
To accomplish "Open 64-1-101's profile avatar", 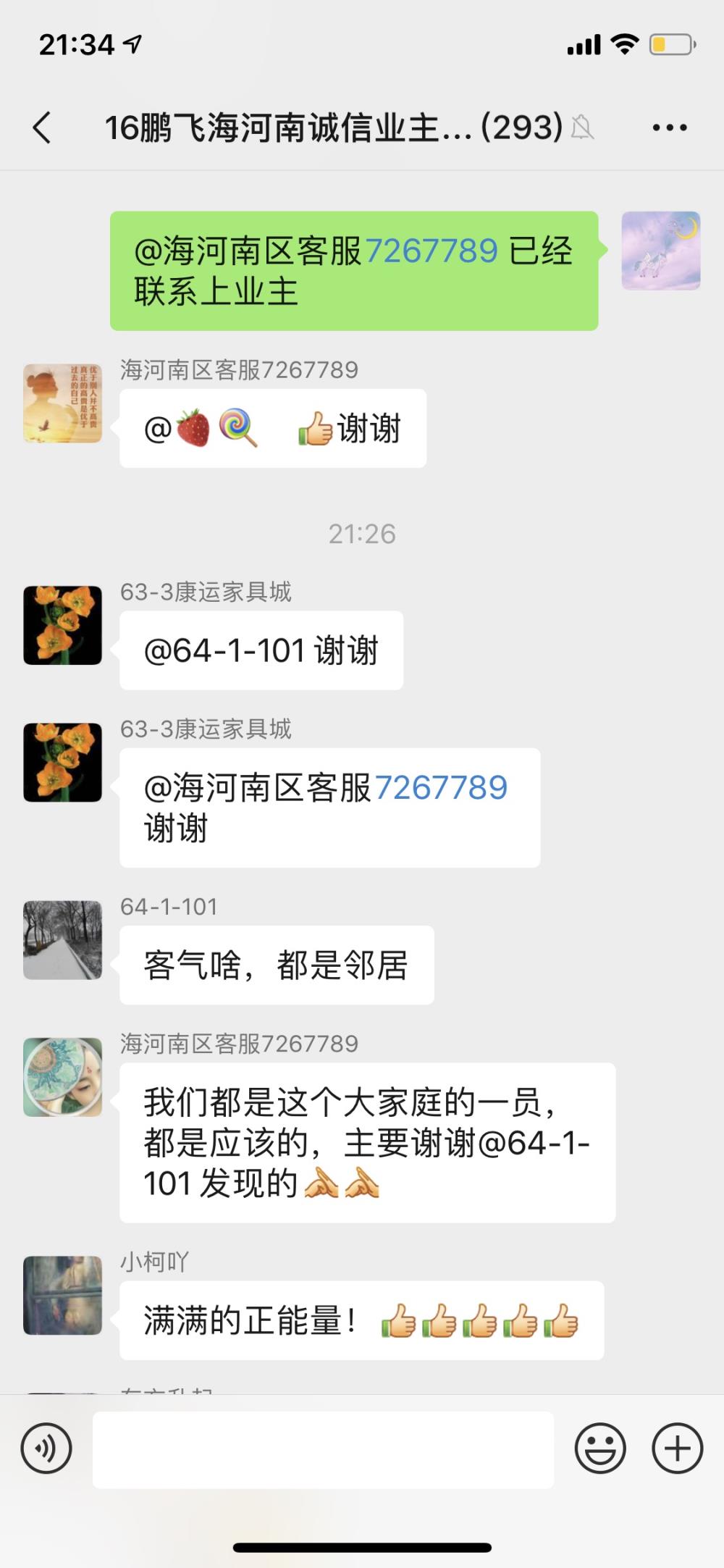I will pyautogui.click(x=63, y=940).
